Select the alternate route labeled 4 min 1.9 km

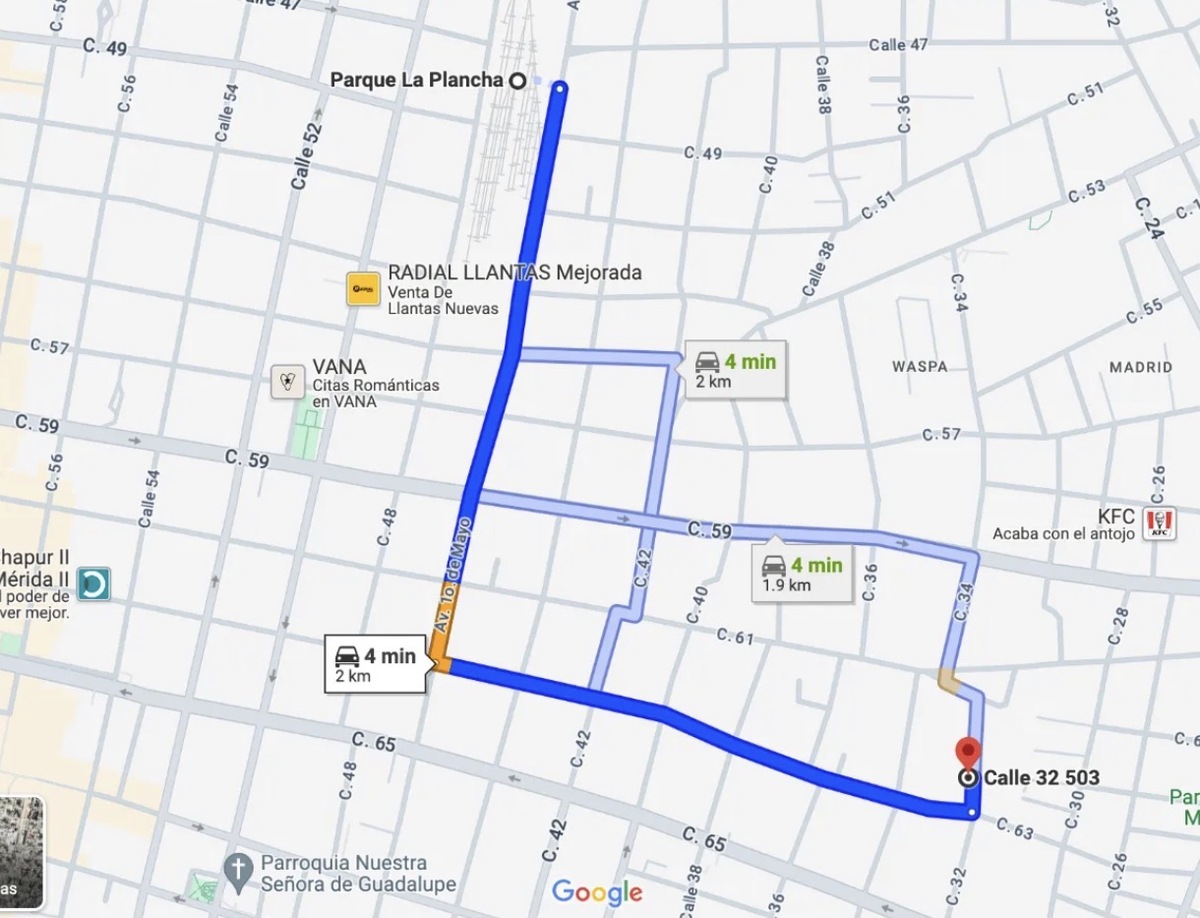point(803,574)
